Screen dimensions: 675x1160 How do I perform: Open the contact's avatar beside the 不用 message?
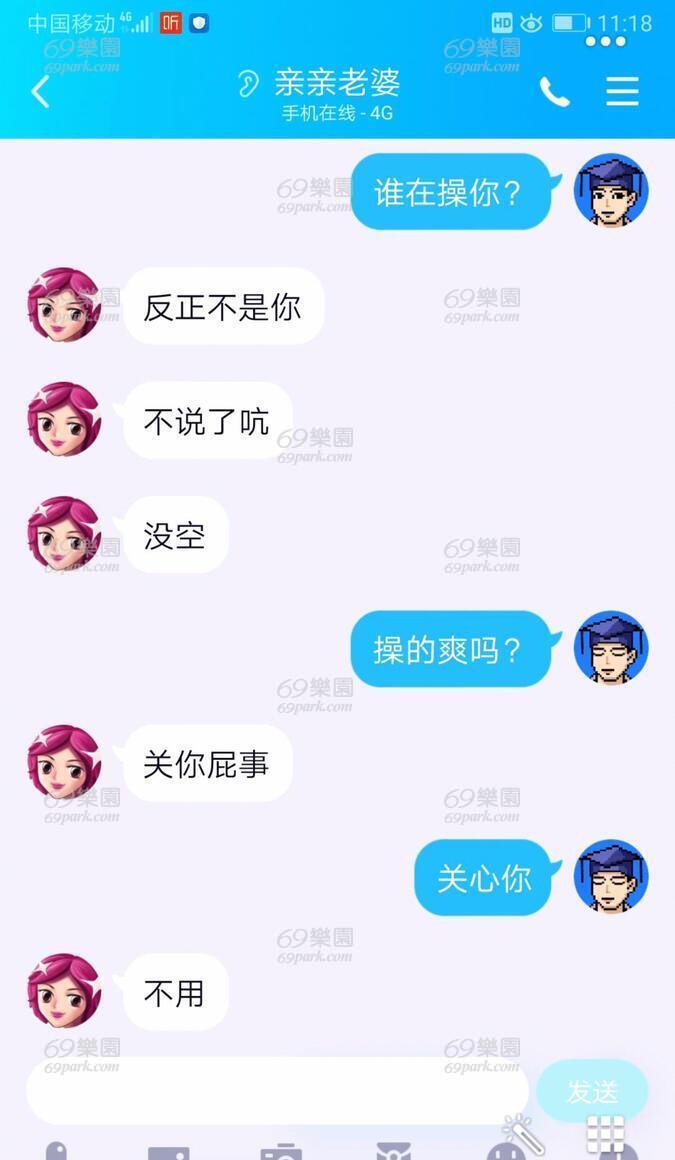tap(64, 991)
